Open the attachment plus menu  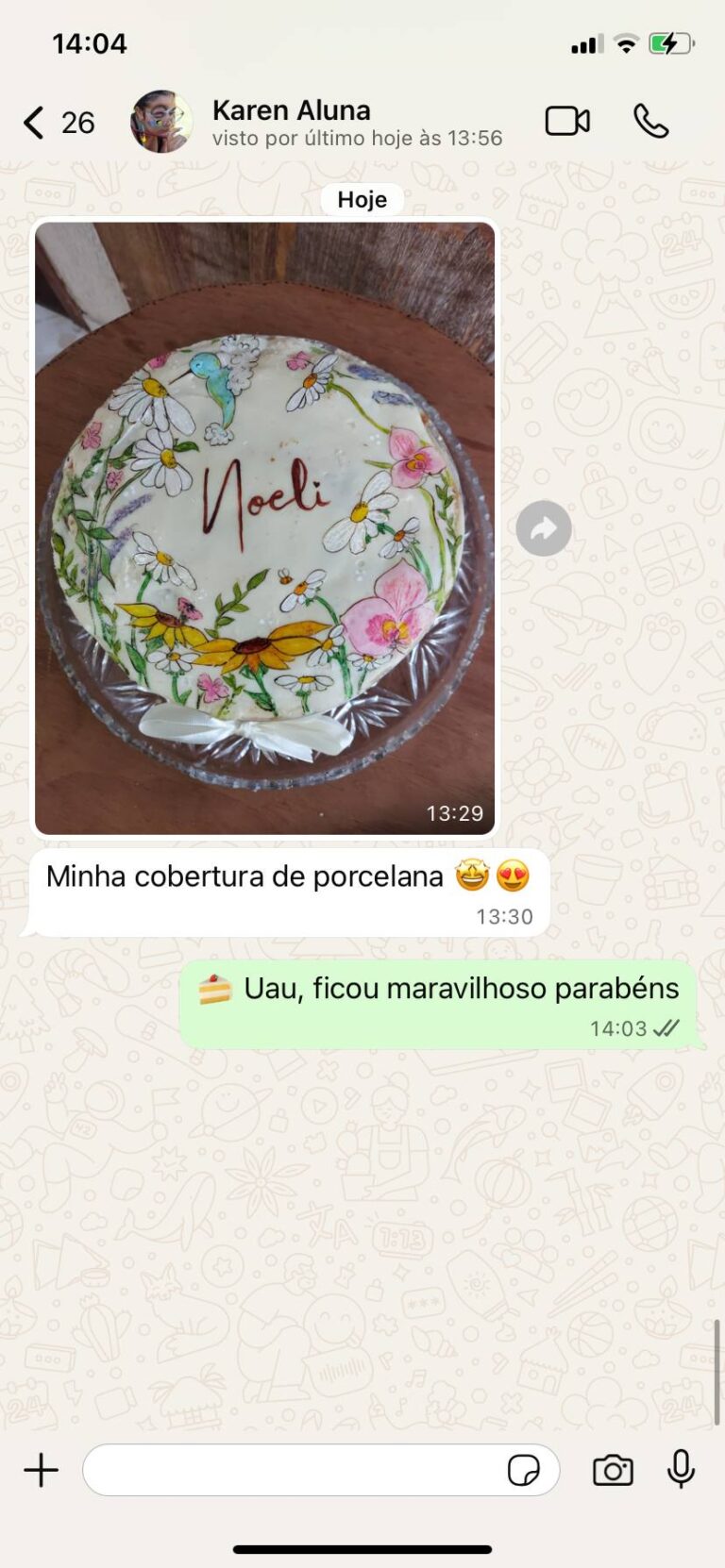(41, 1470)
